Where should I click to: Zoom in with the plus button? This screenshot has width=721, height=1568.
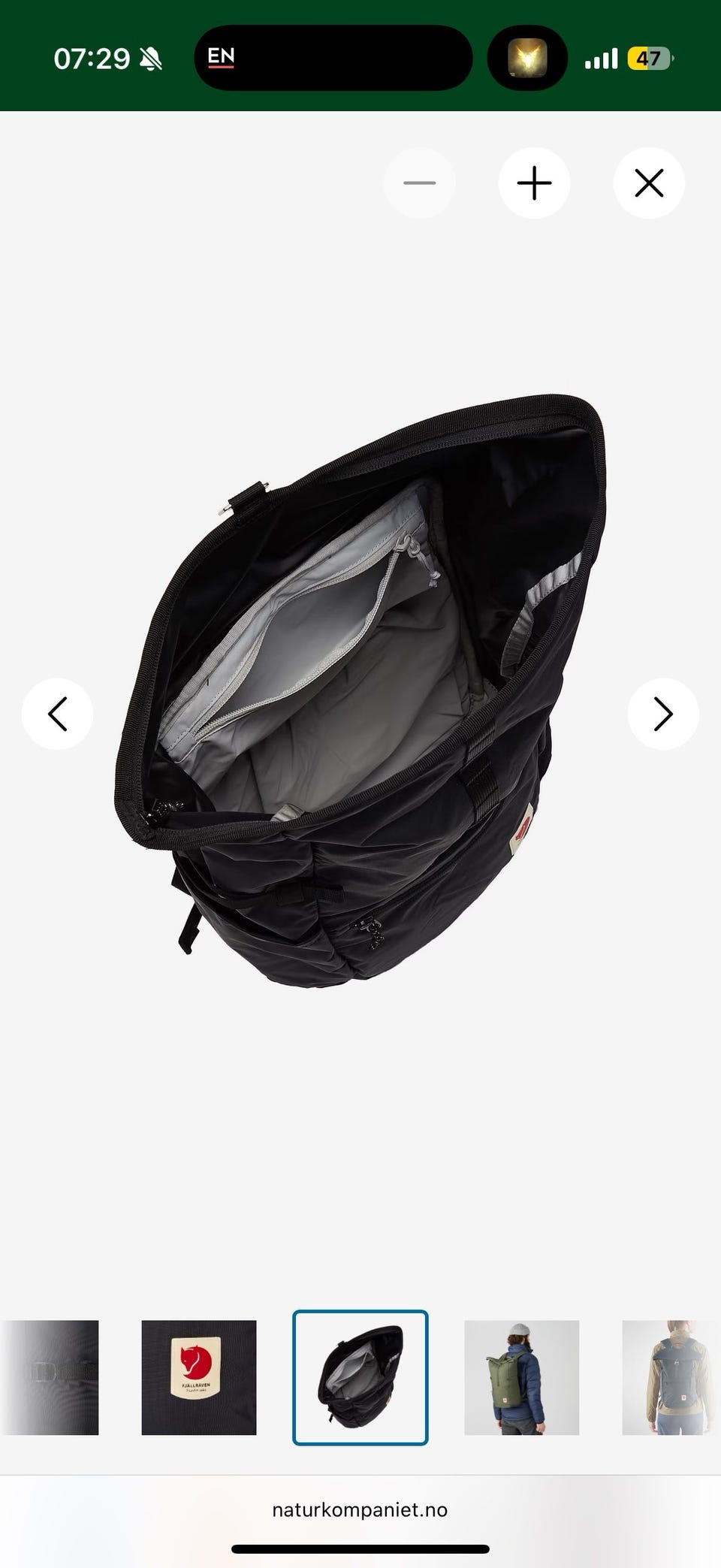tap(534, 183)
